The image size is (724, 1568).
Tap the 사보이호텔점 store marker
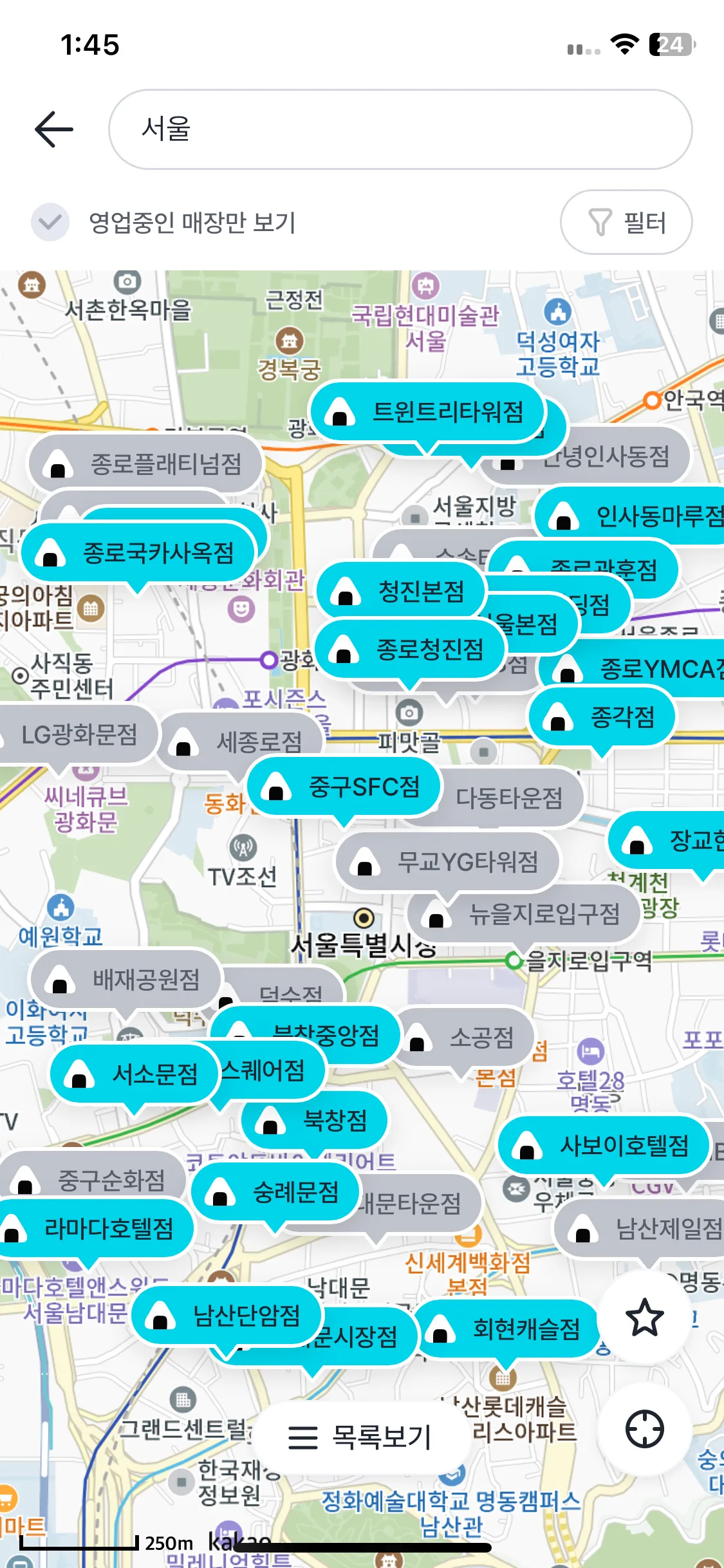[604, 1146]
